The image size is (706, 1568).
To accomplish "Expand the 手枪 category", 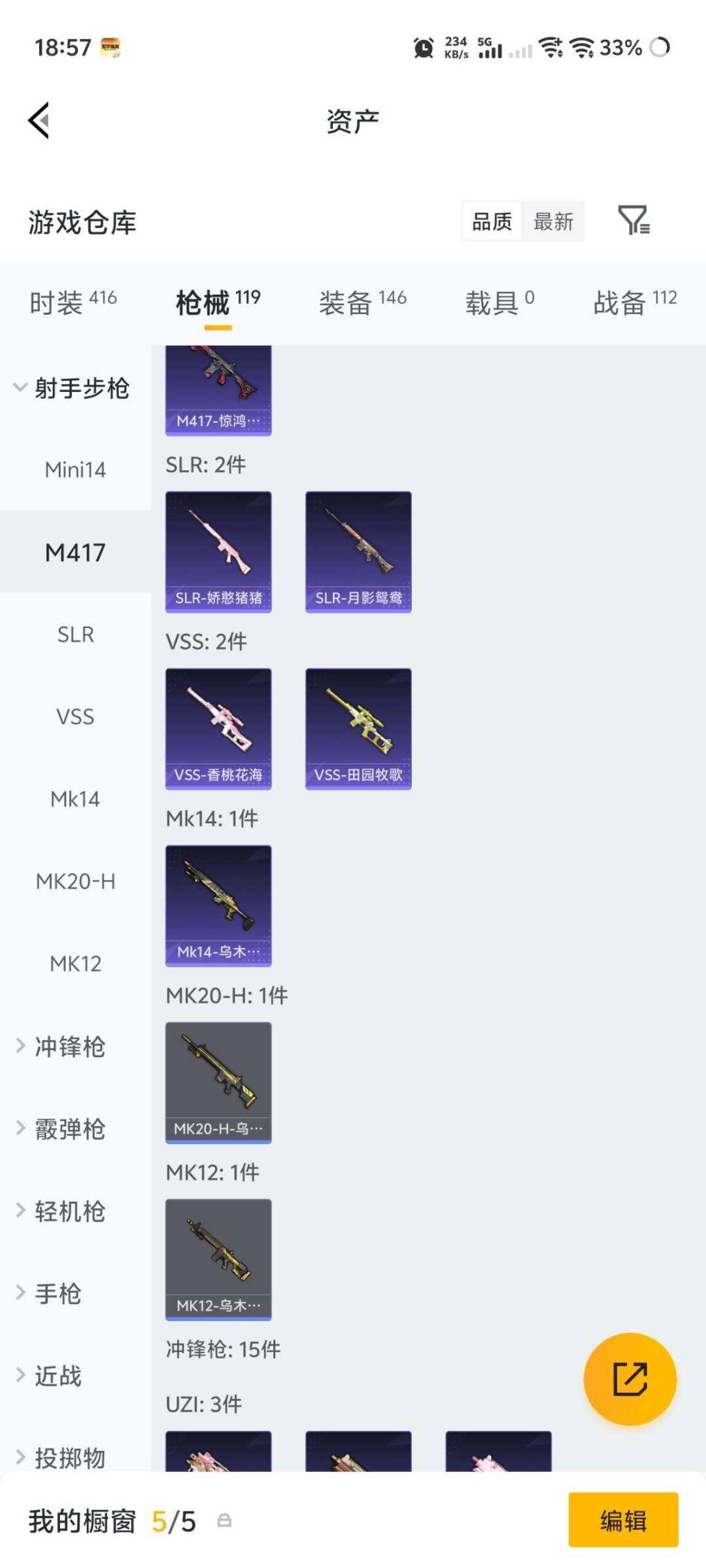I will pos(58,1294).
